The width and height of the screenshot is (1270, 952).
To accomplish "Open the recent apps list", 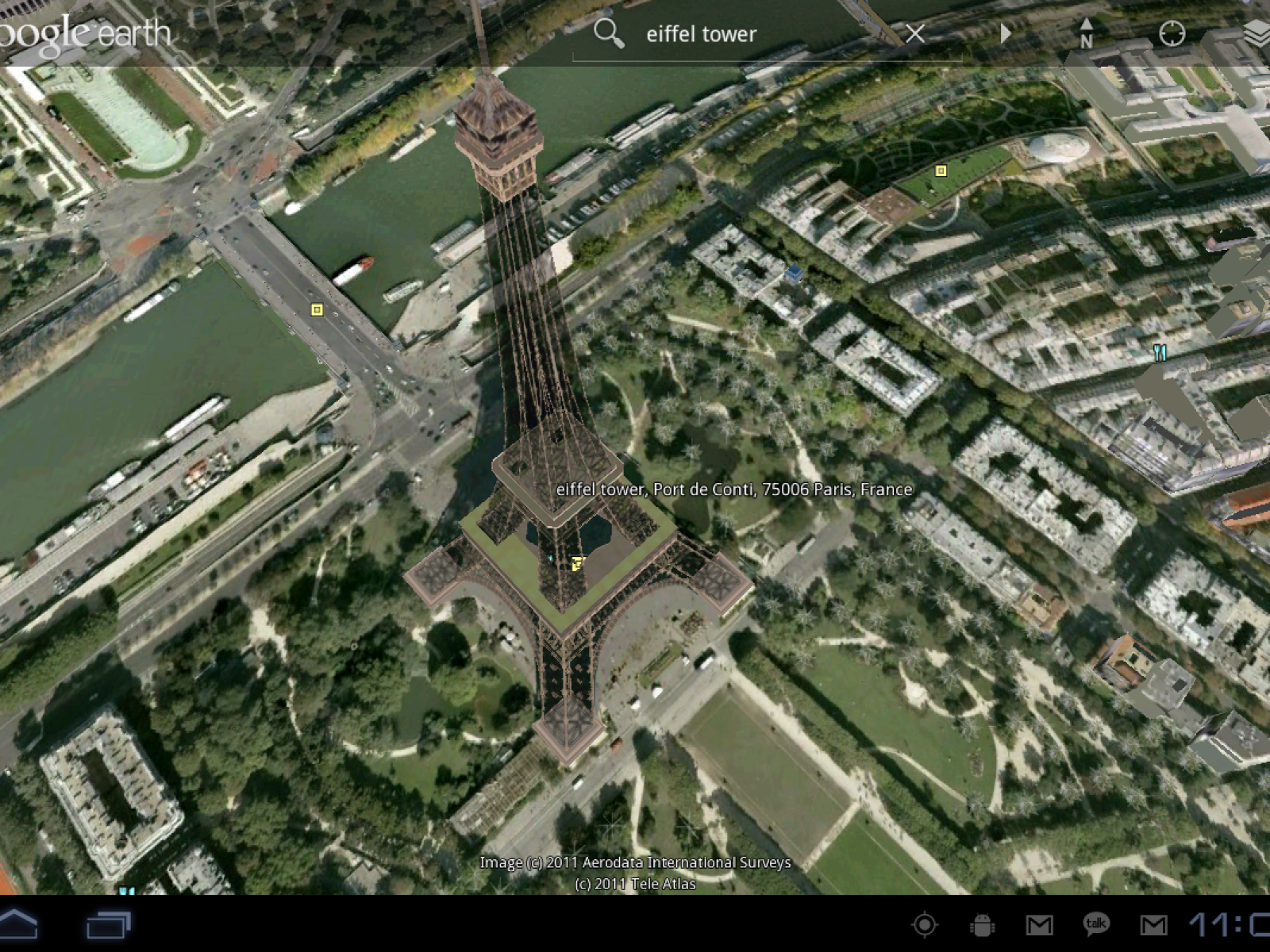I will tap(109, 924).
